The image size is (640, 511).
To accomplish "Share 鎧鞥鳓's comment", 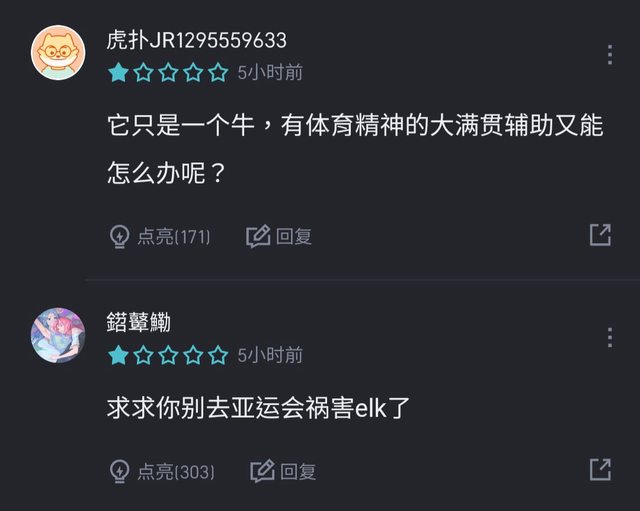I will [600, 469].
